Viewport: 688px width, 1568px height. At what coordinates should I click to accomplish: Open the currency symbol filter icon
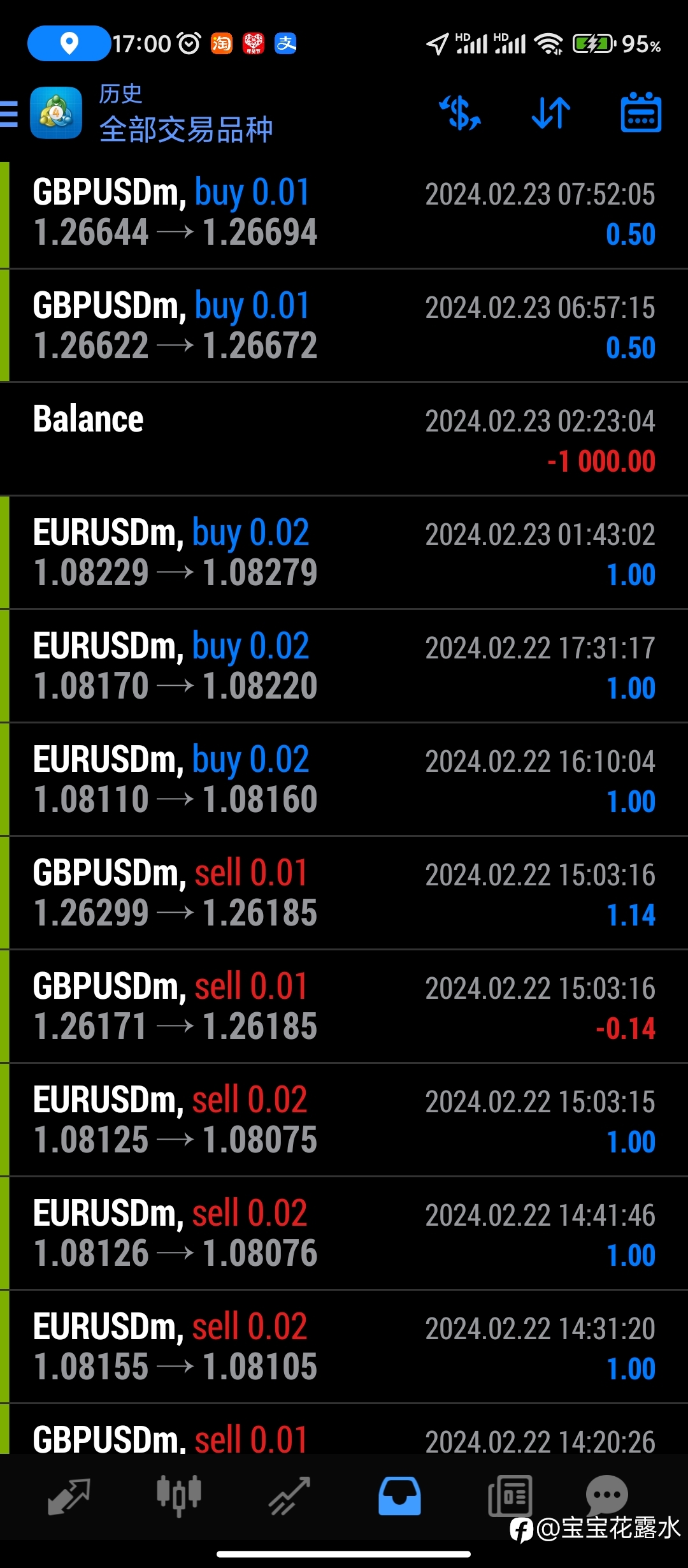pyautogui.click(x=460, y=113)
